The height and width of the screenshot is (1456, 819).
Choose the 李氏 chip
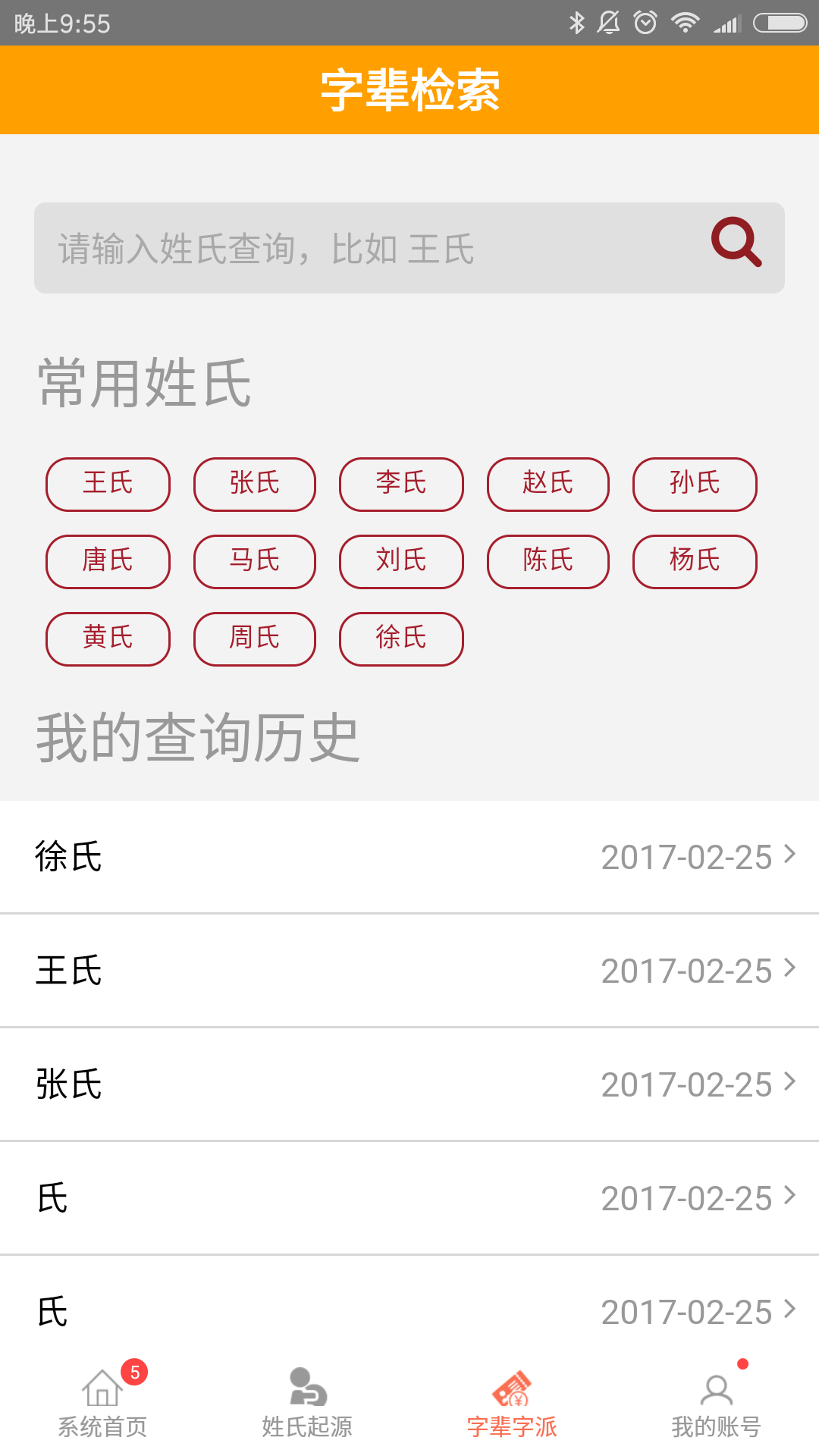click(401, 484)
